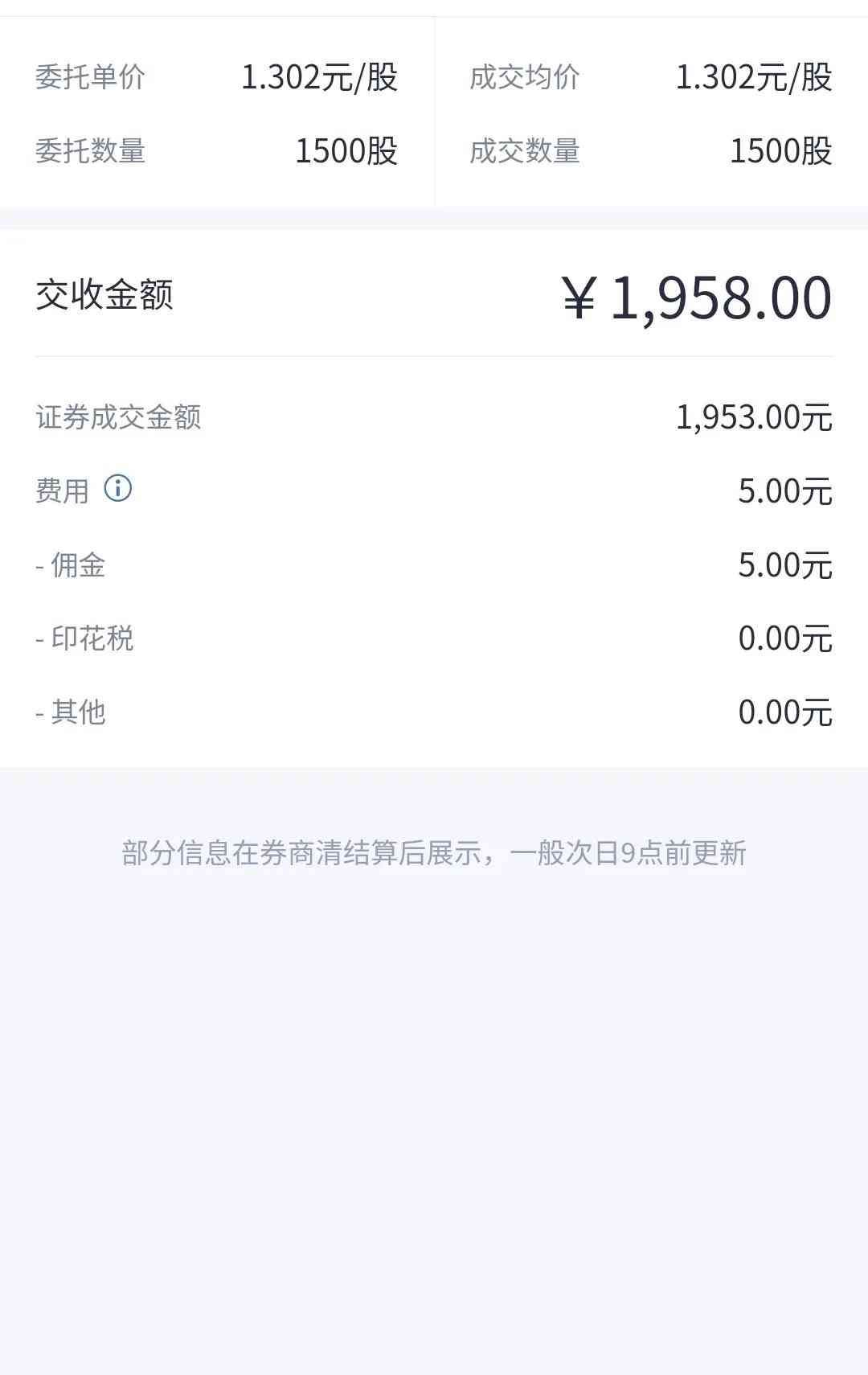Open the fee info icon beside 费用
Screen dimensions: 868x1375
pos(118,488)
